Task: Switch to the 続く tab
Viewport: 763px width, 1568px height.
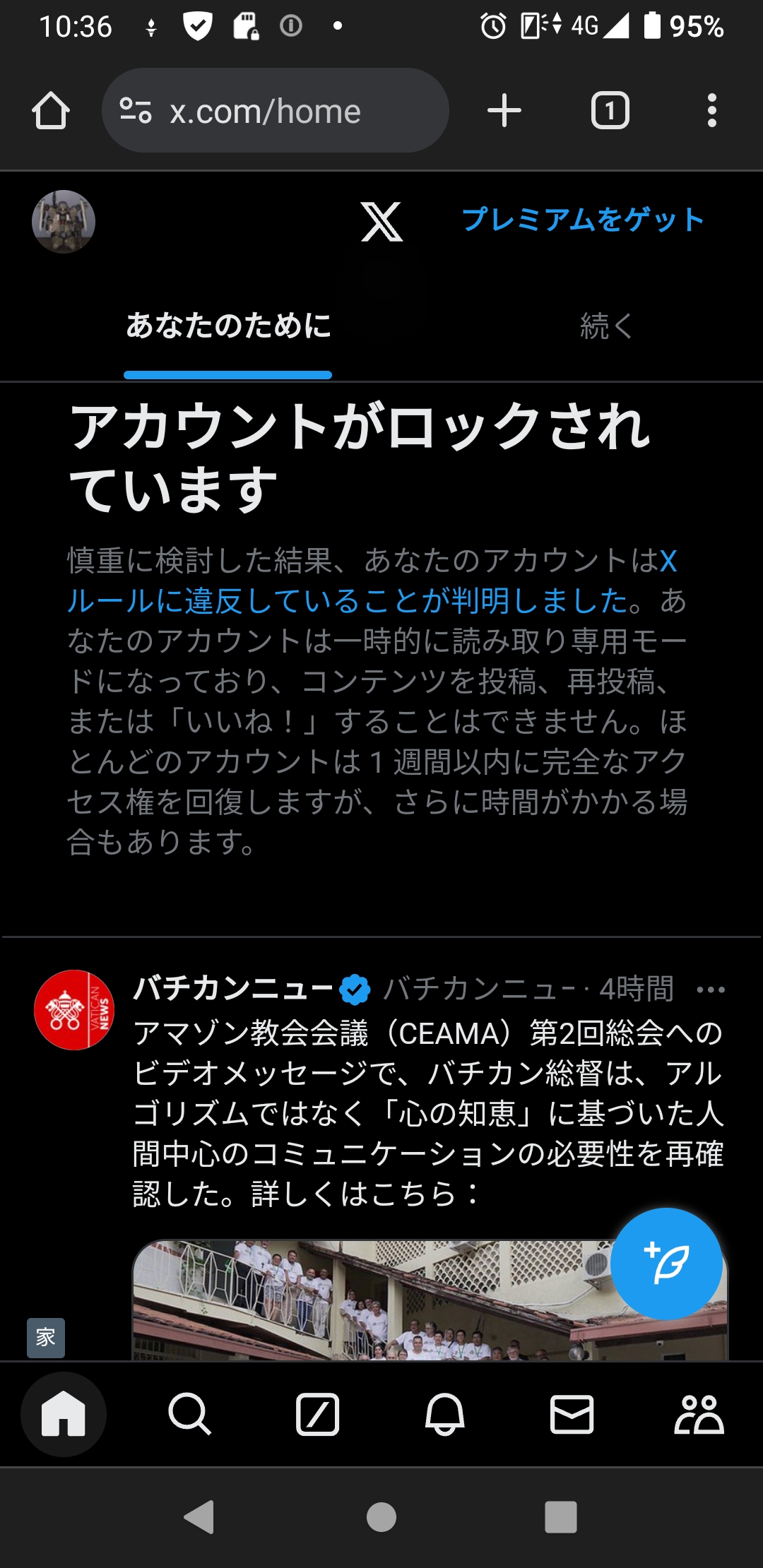Action: point(606,326)
